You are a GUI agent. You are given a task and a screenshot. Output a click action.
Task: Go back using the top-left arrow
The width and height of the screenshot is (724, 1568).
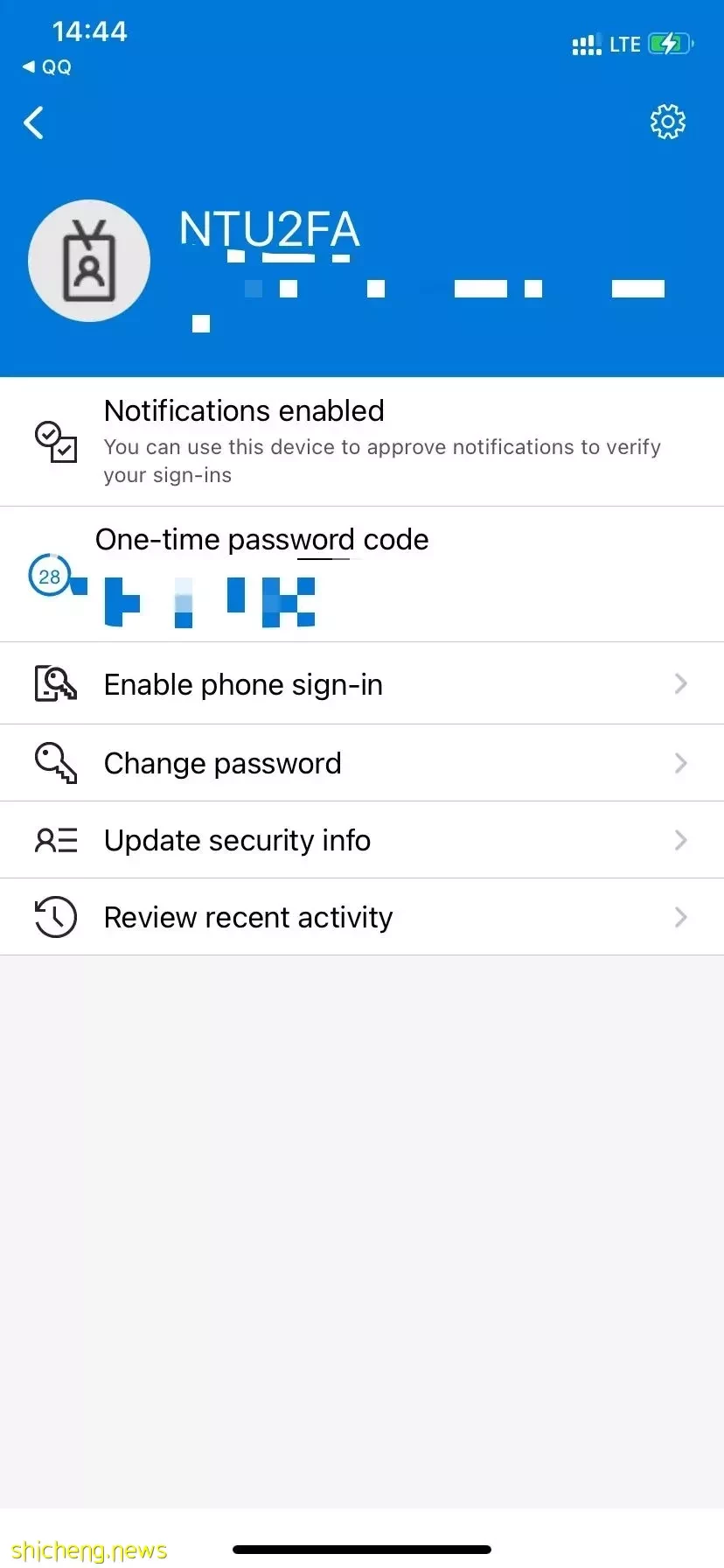[x=33, y=122]
